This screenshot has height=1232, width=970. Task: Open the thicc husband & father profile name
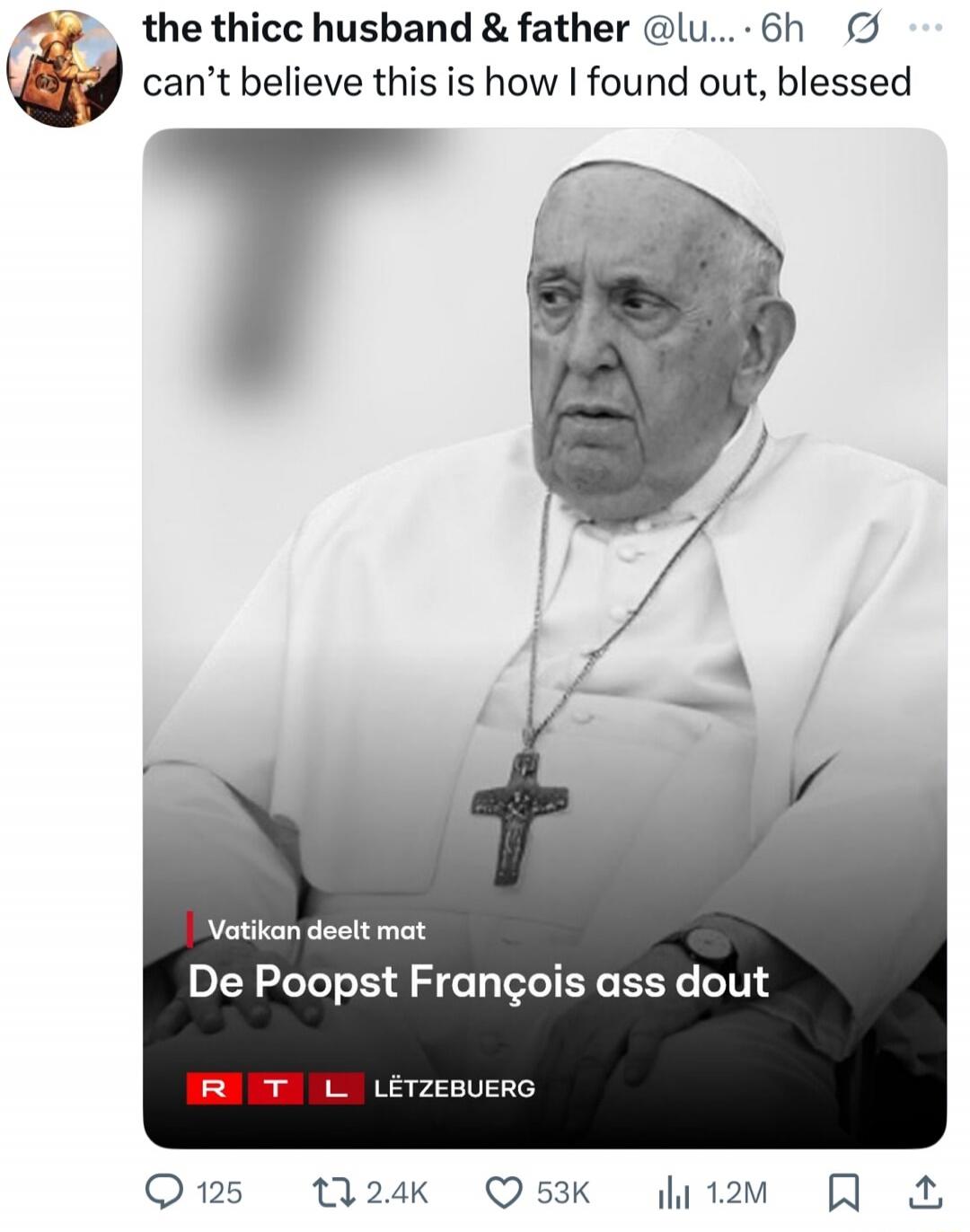click(385, 29)
